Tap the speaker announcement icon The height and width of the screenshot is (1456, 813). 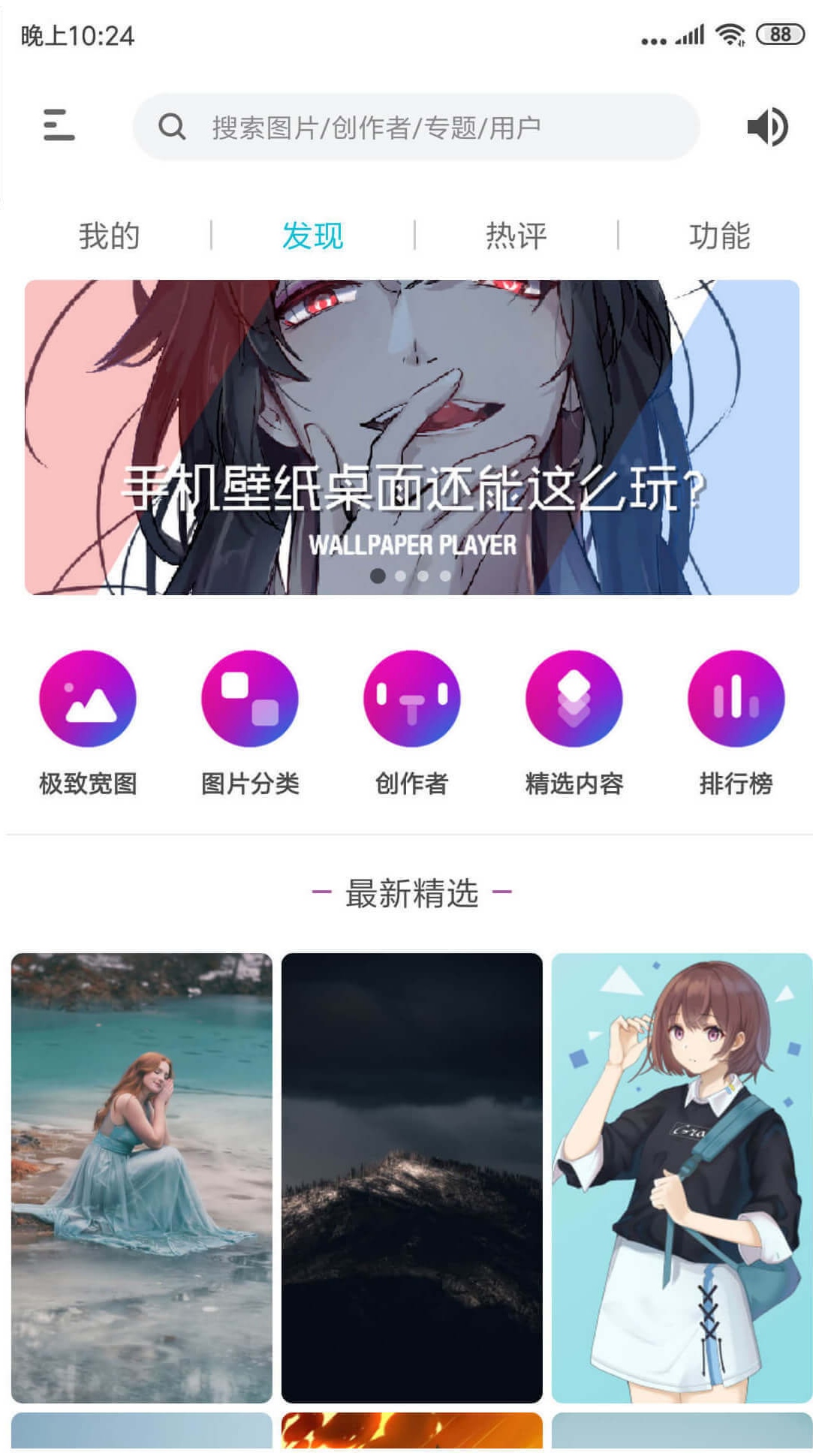[x=767, y=126]
